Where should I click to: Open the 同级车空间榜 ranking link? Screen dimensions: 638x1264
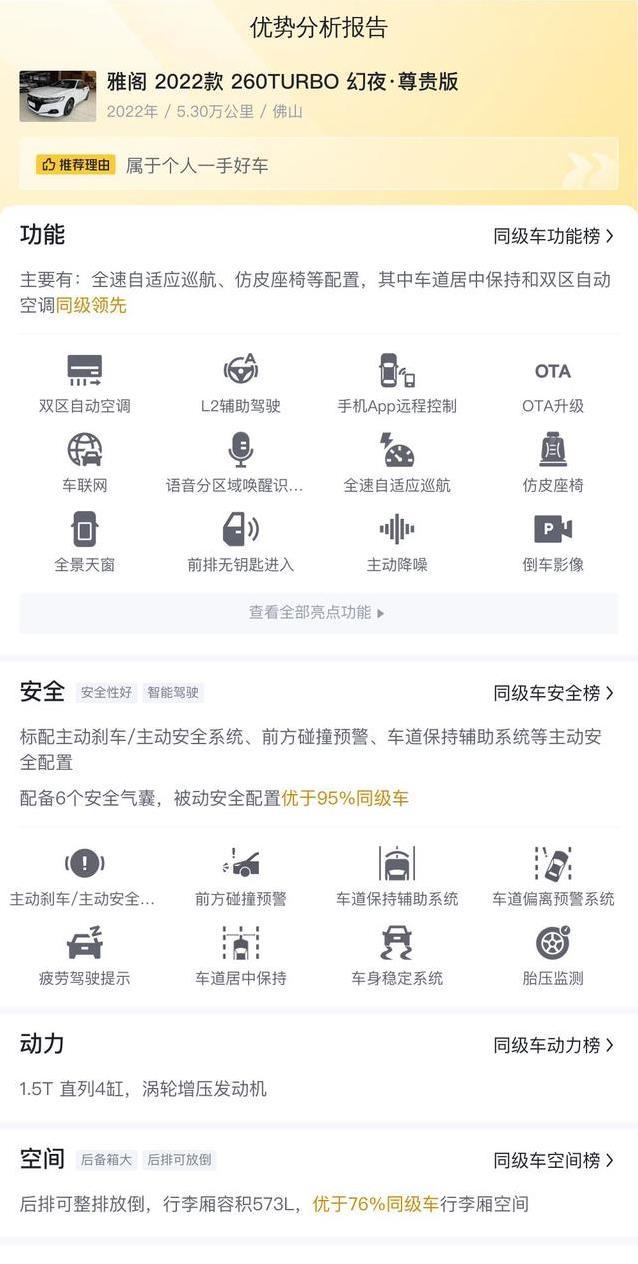click(554, 1160)
